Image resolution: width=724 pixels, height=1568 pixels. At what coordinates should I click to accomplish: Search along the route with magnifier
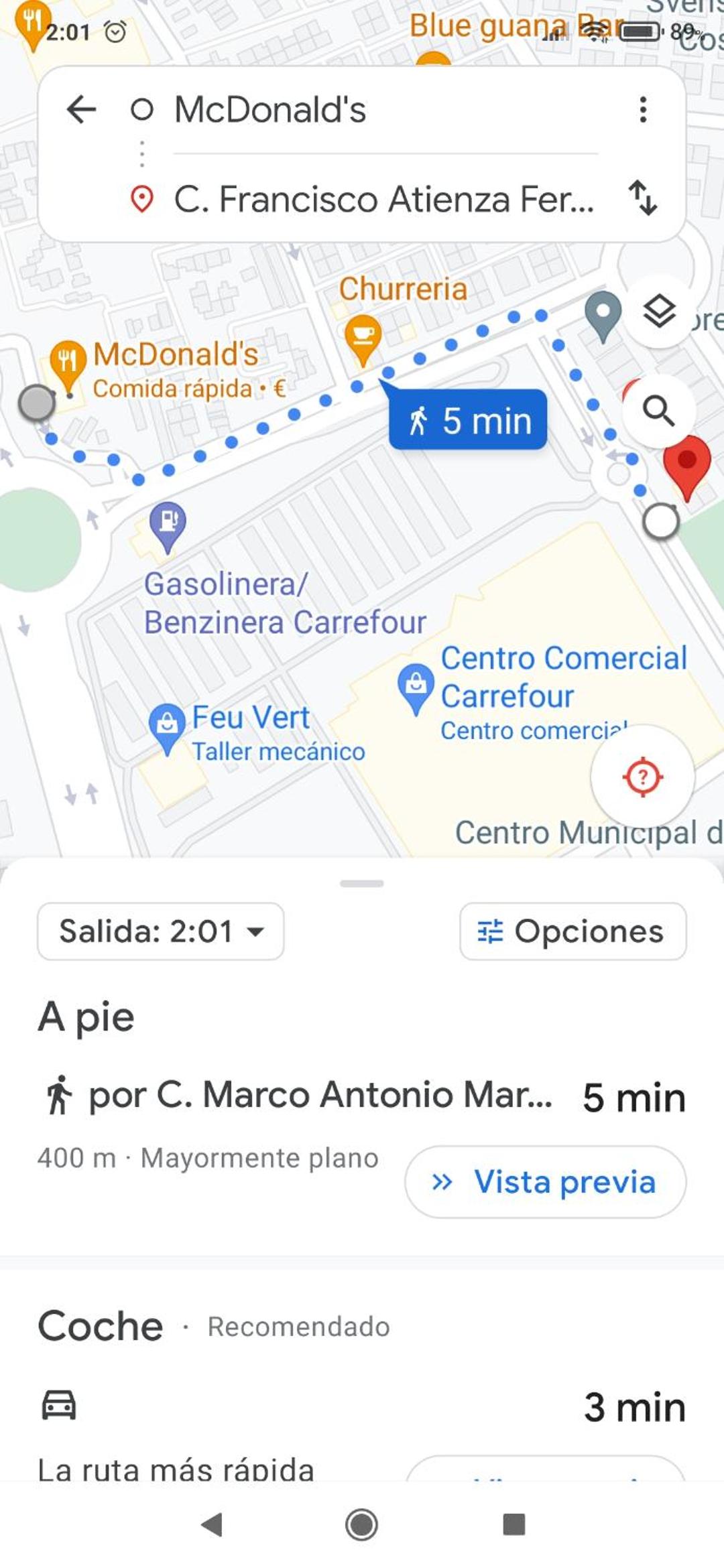658,410
